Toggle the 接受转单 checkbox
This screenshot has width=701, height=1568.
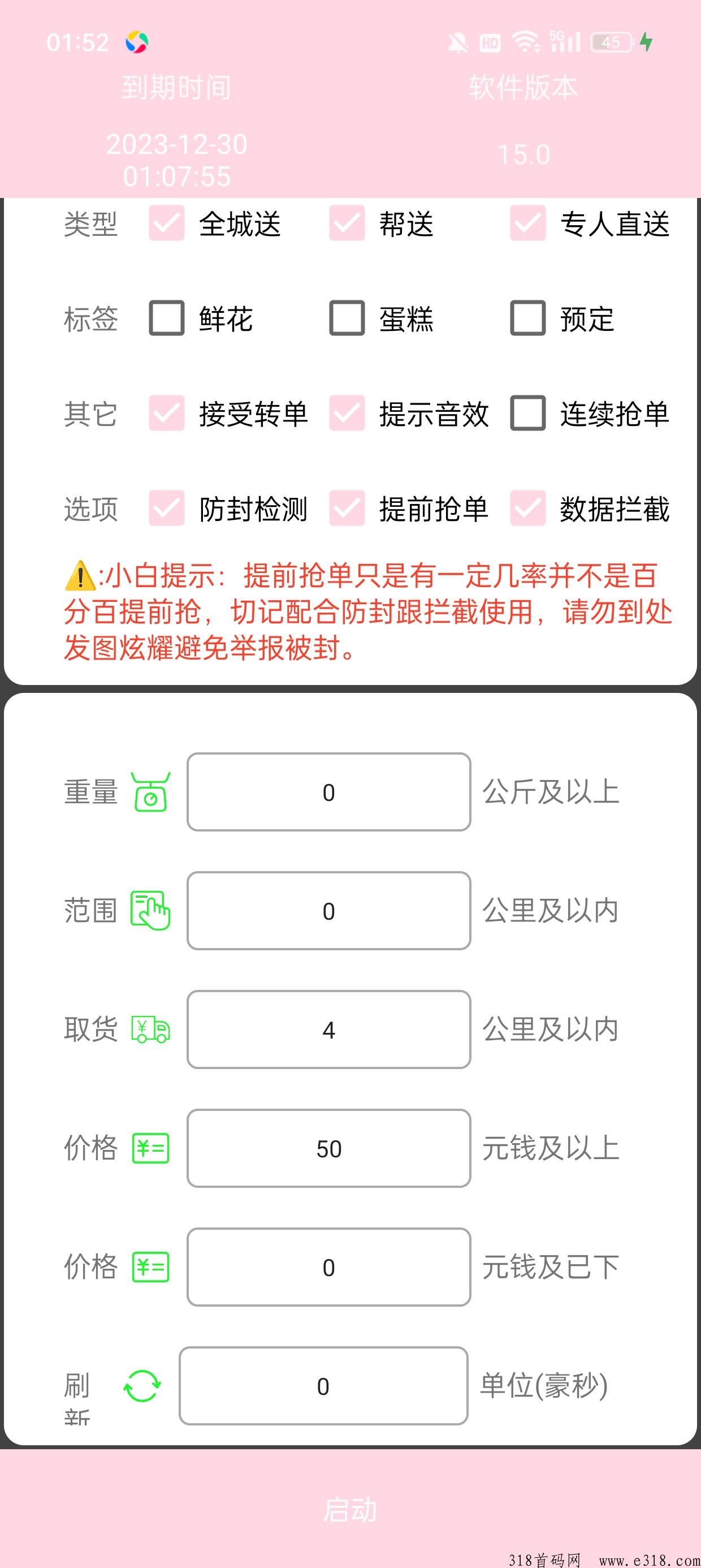coord(166,413)
